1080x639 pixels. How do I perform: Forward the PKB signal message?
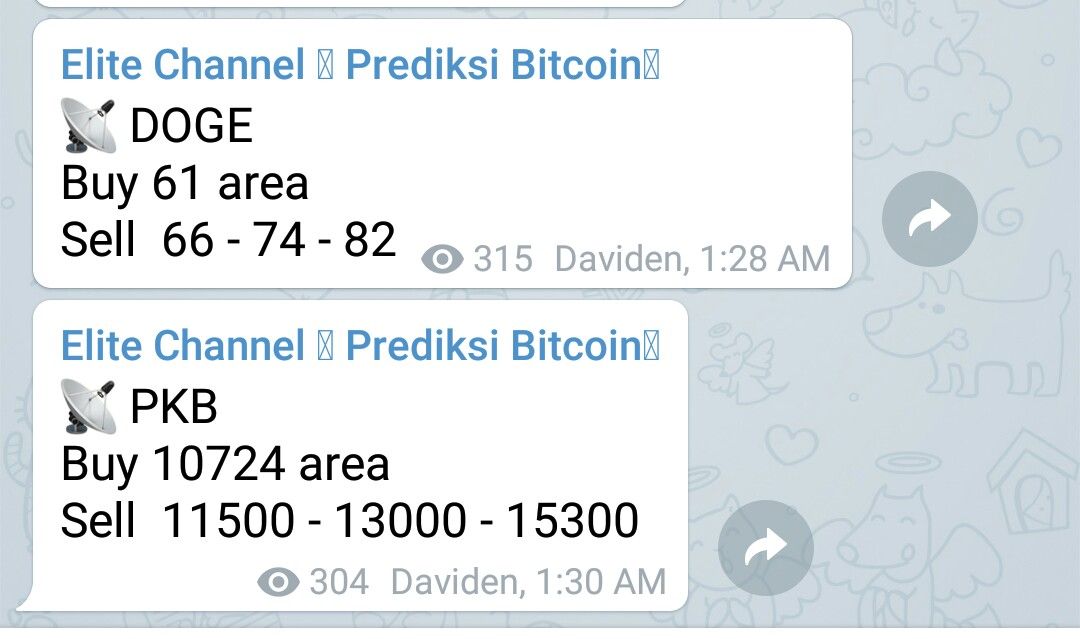point(765,547)
